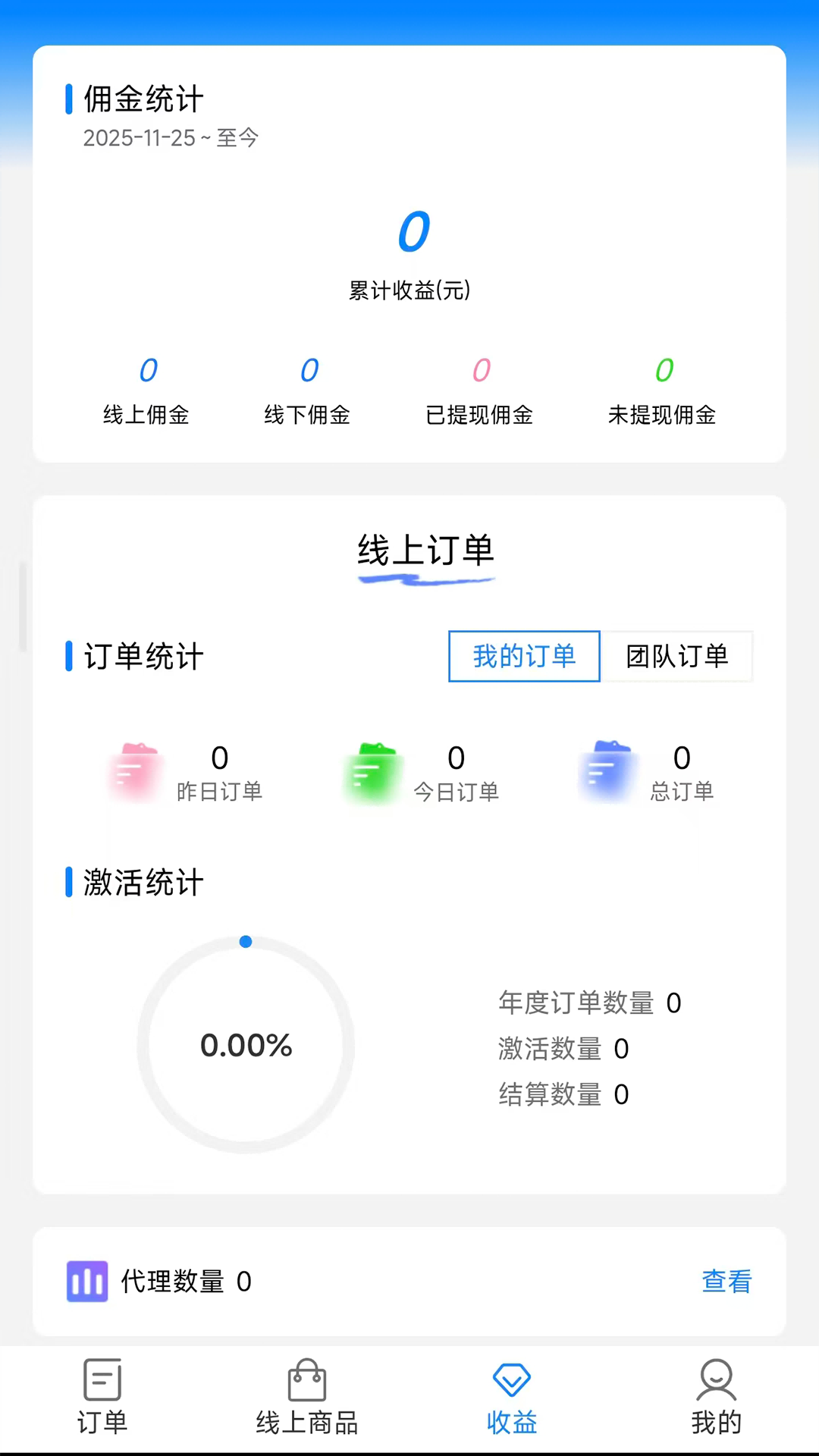The width and height of the screenshot is (819, 1456).
Task: Switch to 团队订单 view
Action: point(676,657)
